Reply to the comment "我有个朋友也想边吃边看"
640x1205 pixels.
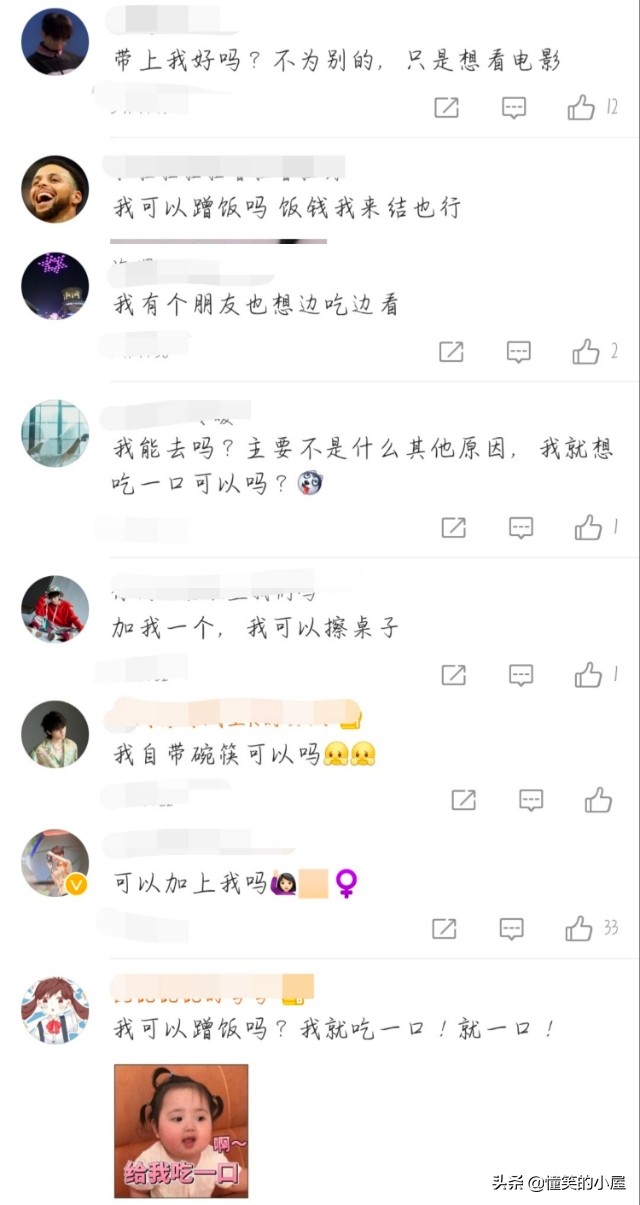tap(518, 351)
